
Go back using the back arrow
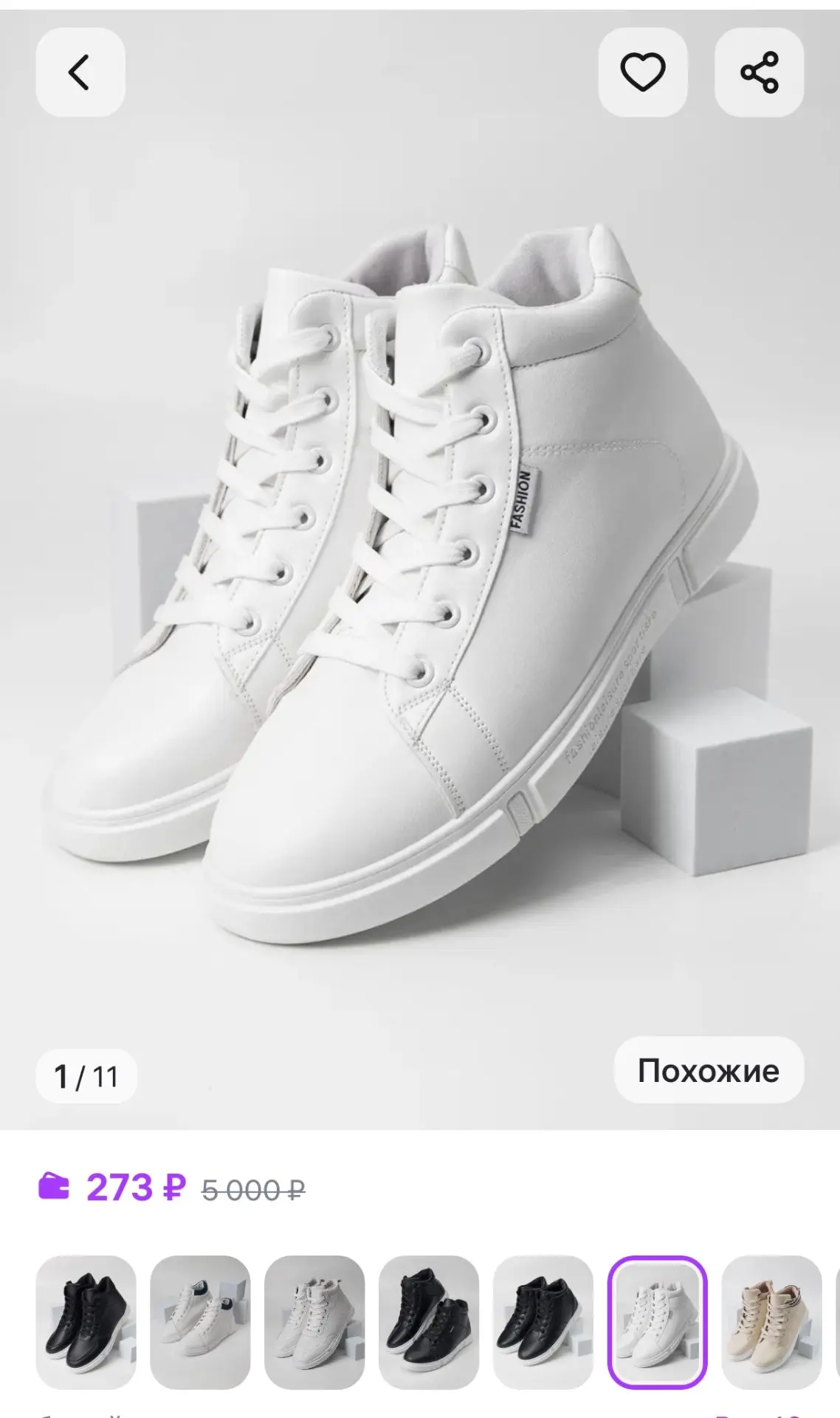click(80, 72)
